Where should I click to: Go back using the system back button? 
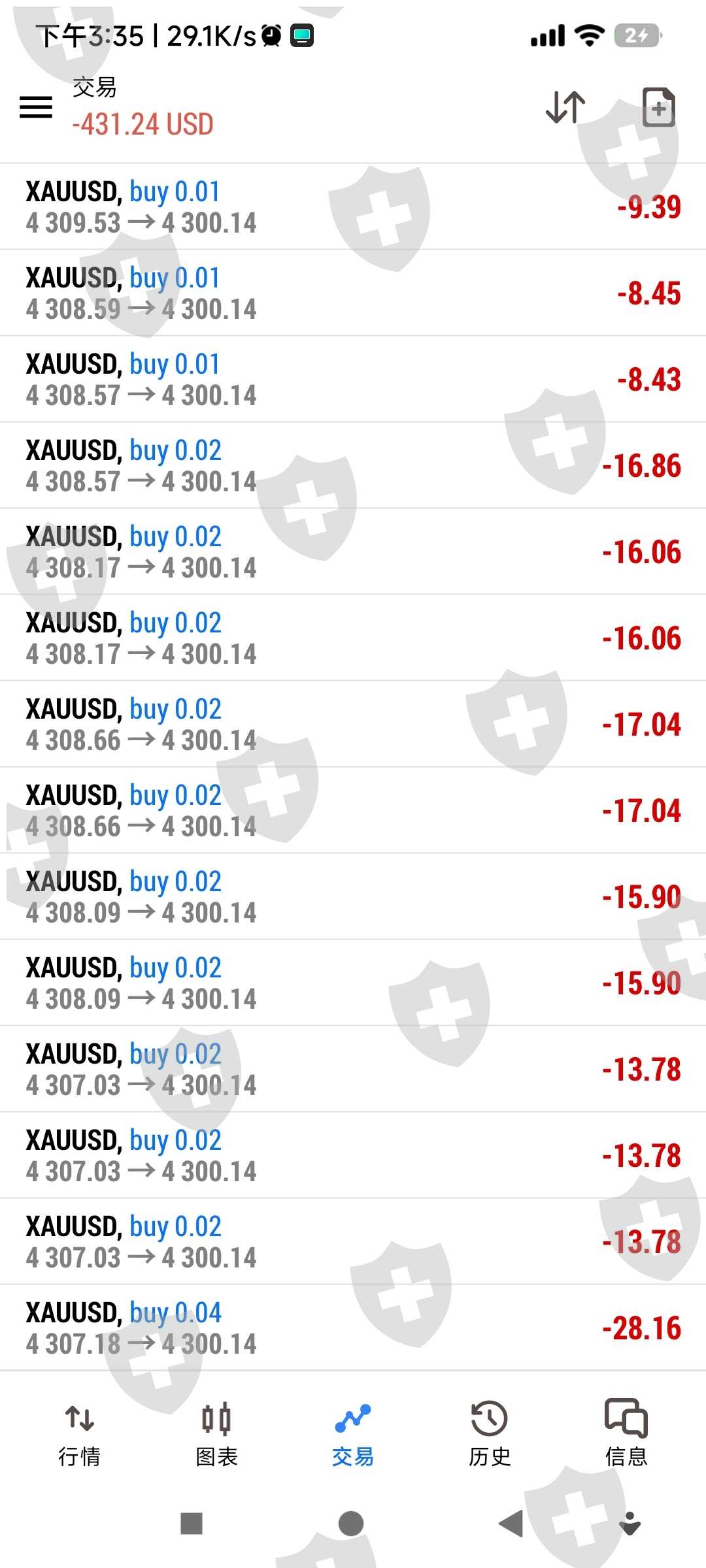(x=511, y=1524)
